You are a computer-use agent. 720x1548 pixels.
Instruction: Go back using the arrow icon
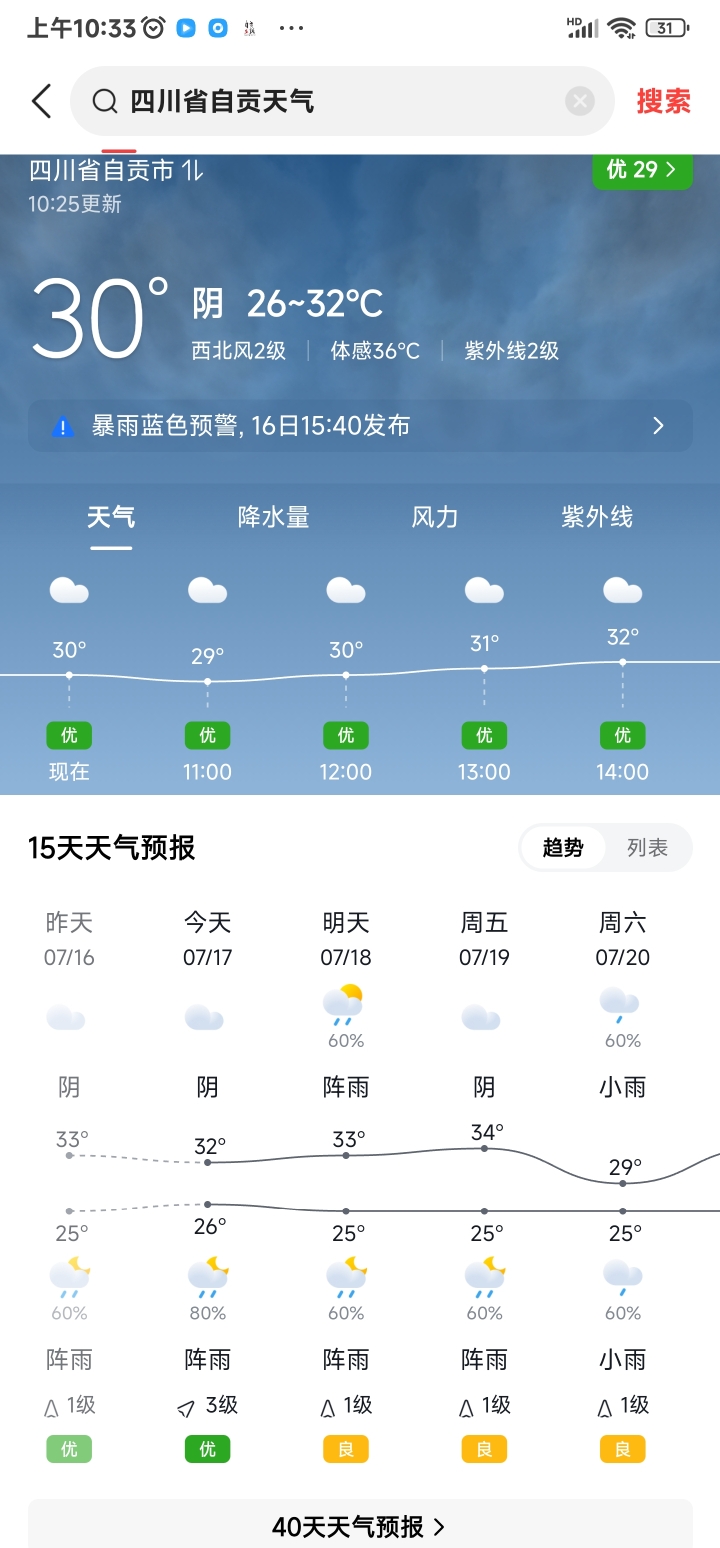41,101
